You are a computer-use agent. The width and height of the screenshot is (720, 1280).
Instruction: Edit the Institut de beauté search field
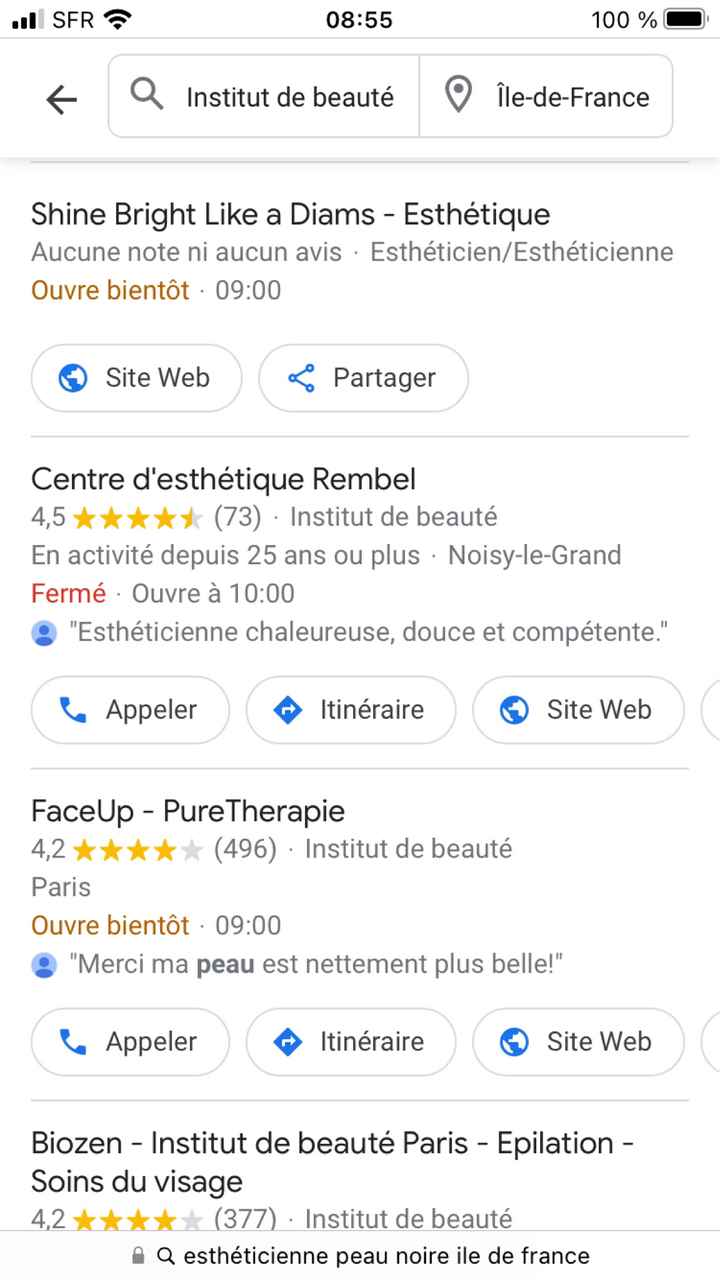pyautogui.click(x=288, y=96)
